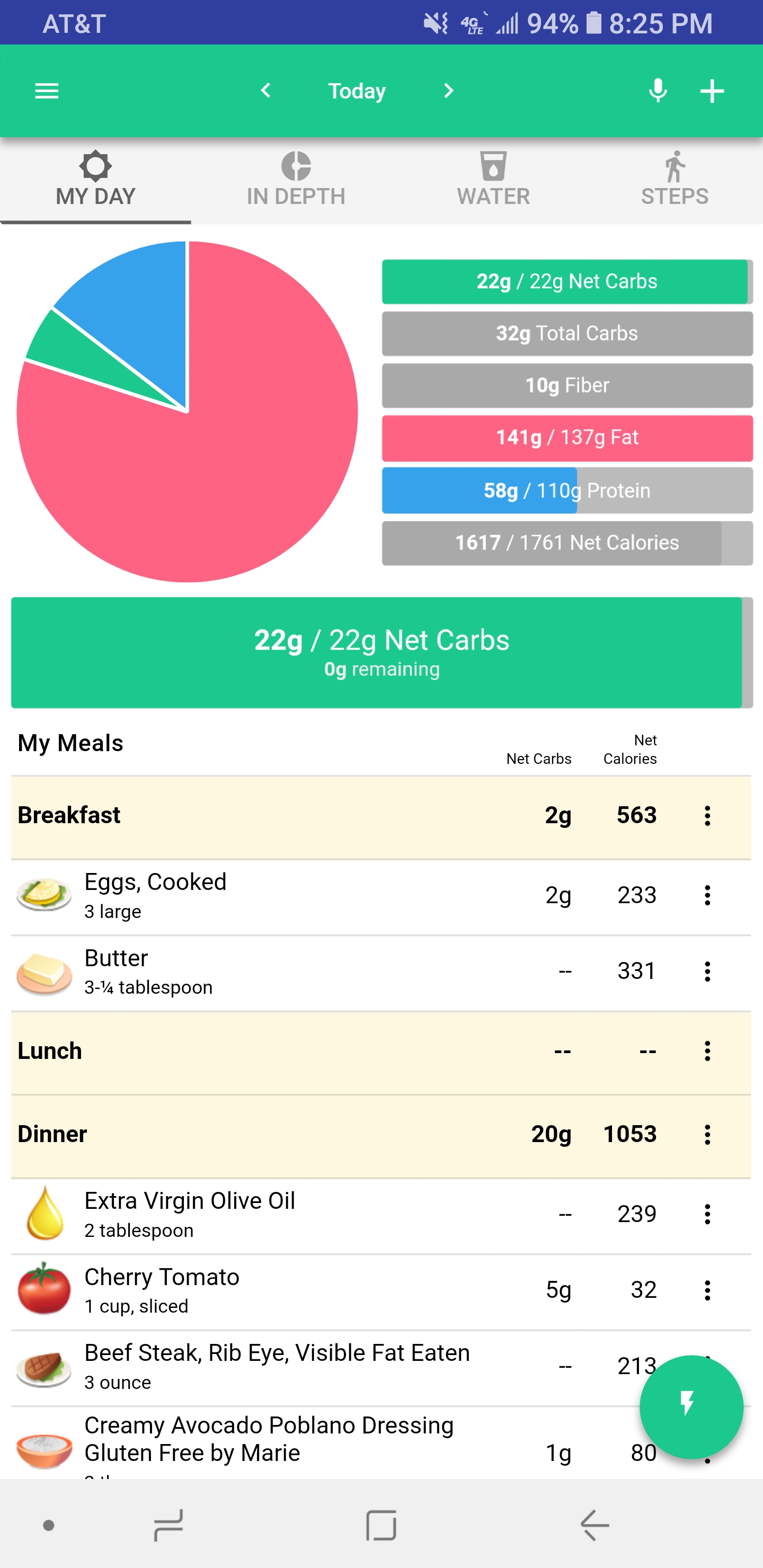The image size is (763, 1568).
Task: Open options for the Butter entry
Action: [x=707, y=972]
